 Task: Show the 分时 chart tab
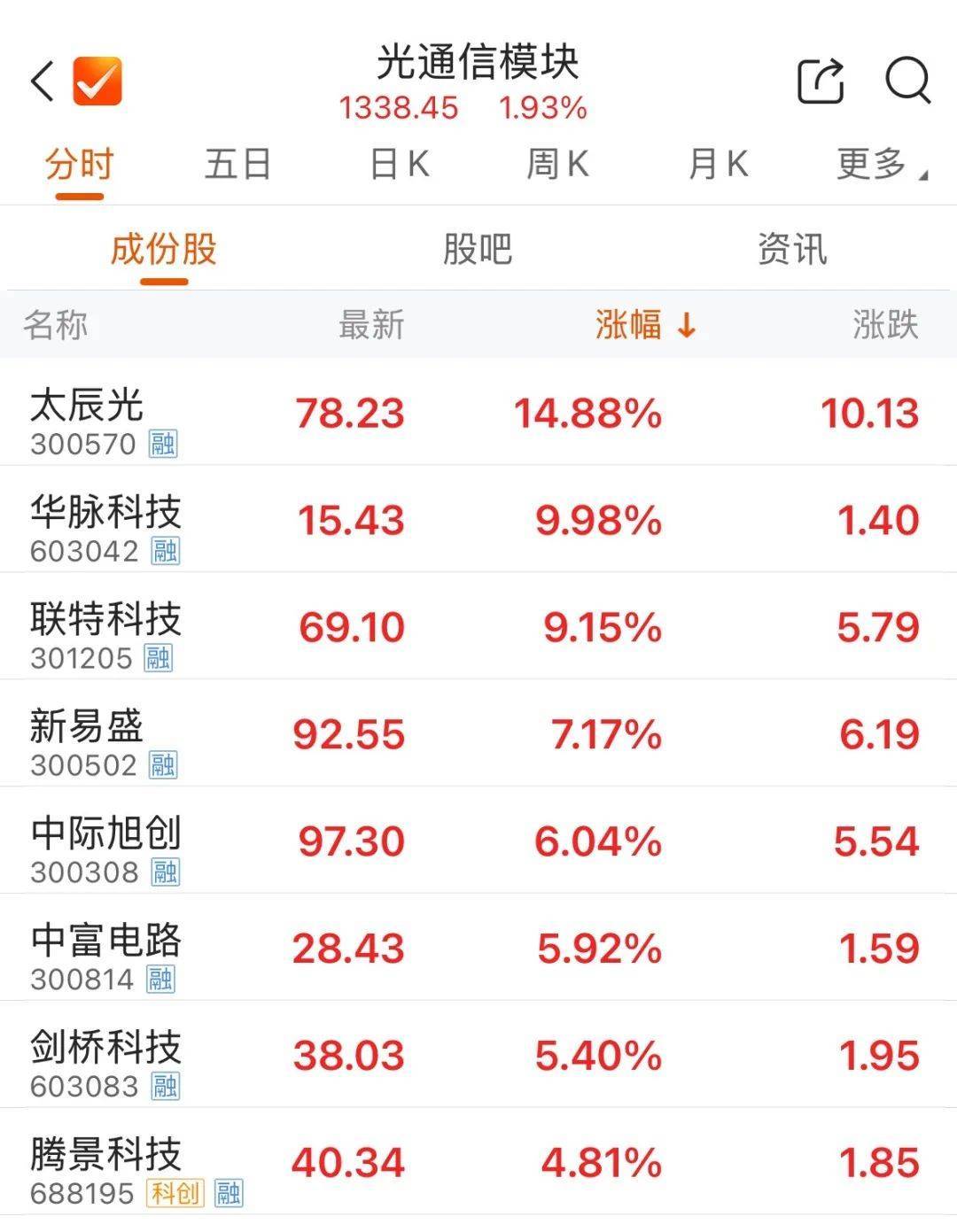(80, 165)
